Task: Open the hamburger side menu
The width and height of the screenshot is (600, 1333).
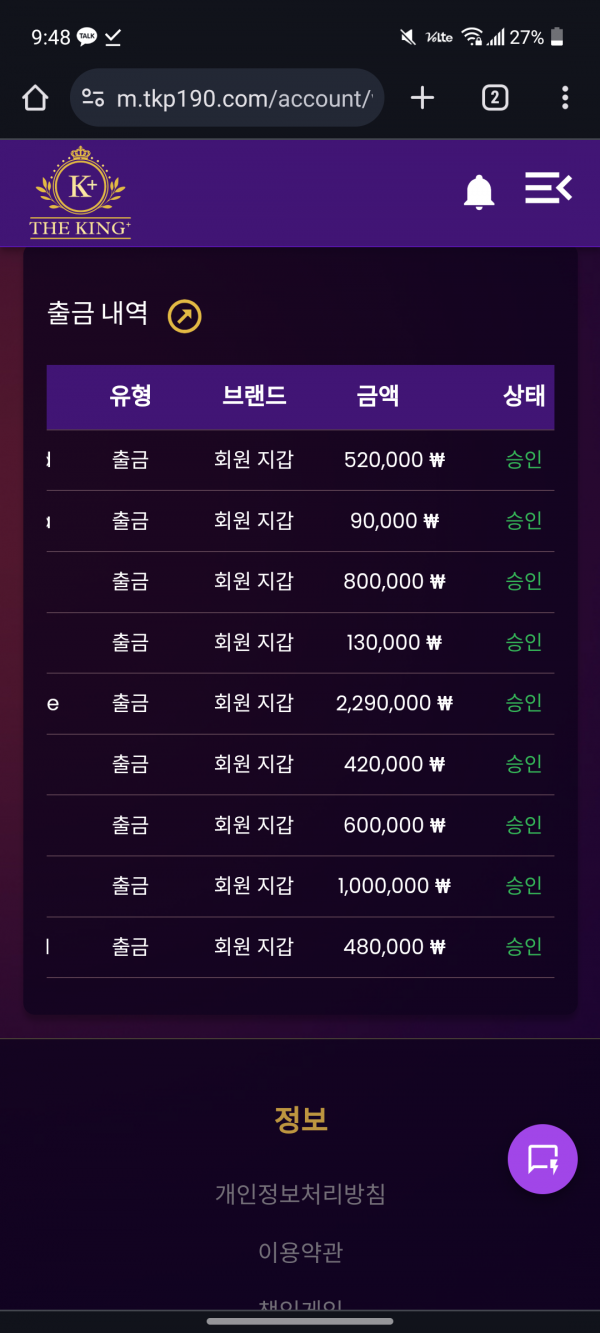Action: point(548,188)
